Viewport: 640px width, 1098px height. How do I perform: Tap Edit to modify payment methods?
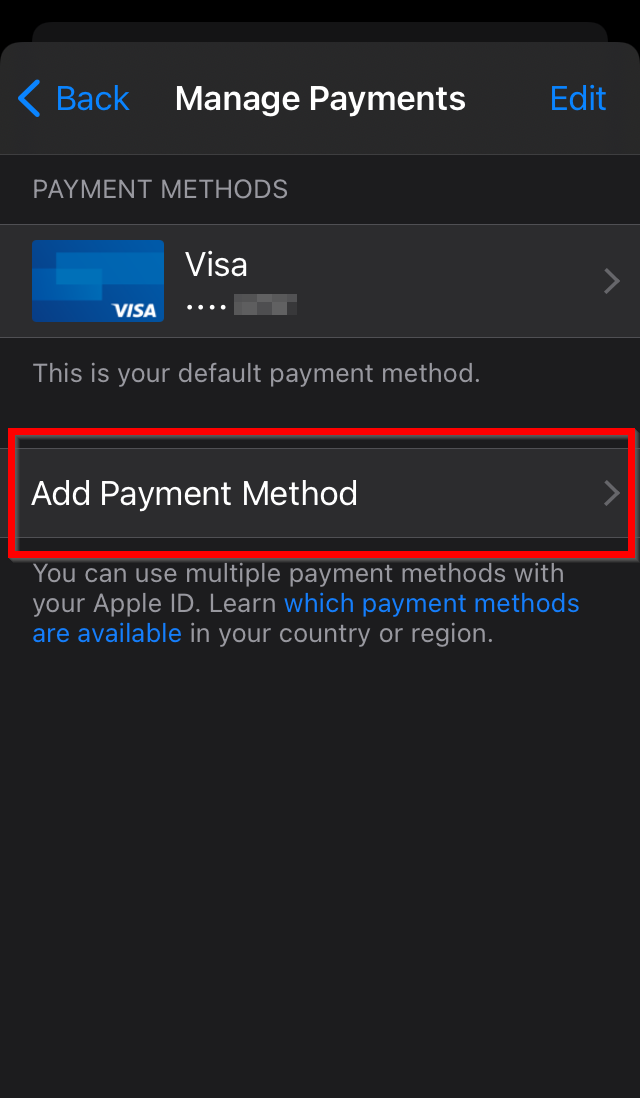pyautogui.click(x=577, y=99)
